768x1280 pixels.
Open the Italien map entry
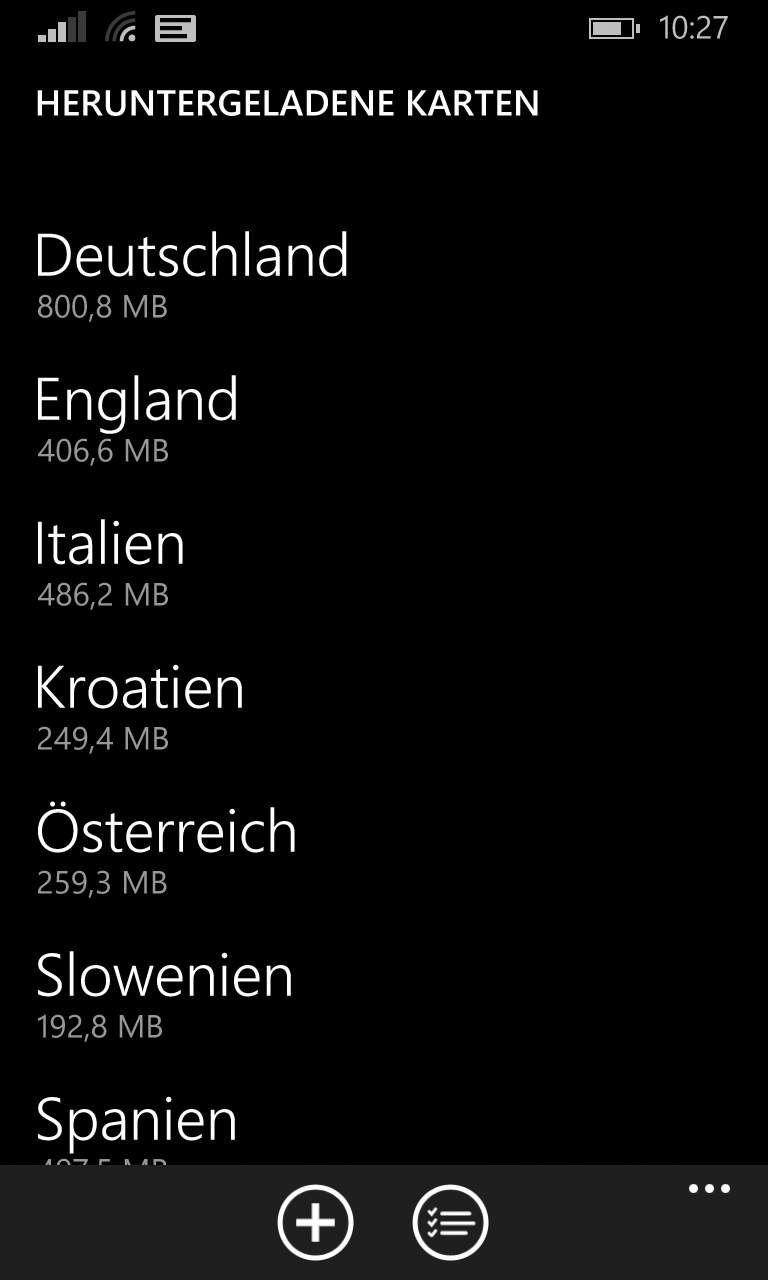(384, 562)
